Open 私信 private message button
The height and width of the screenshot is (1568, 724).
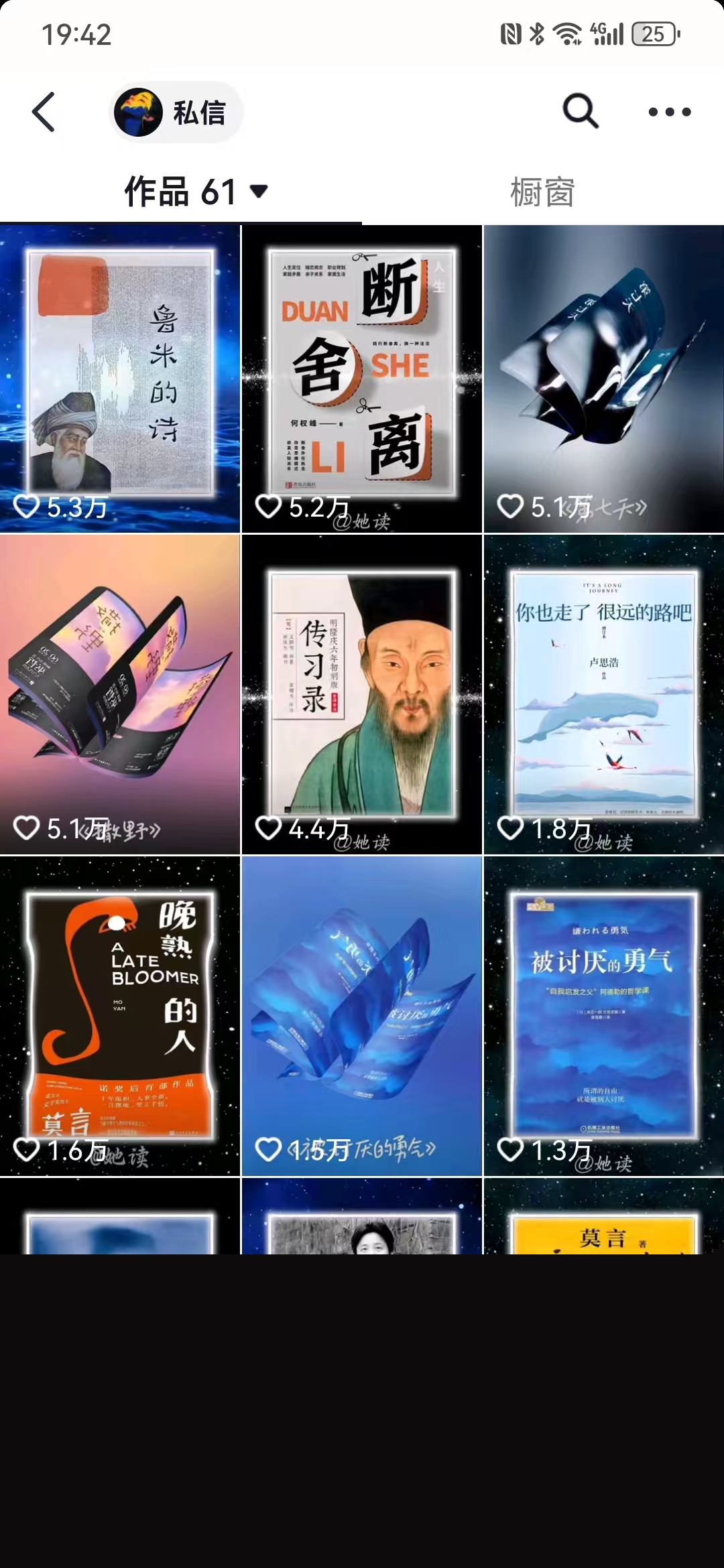[x=176, y=112]
